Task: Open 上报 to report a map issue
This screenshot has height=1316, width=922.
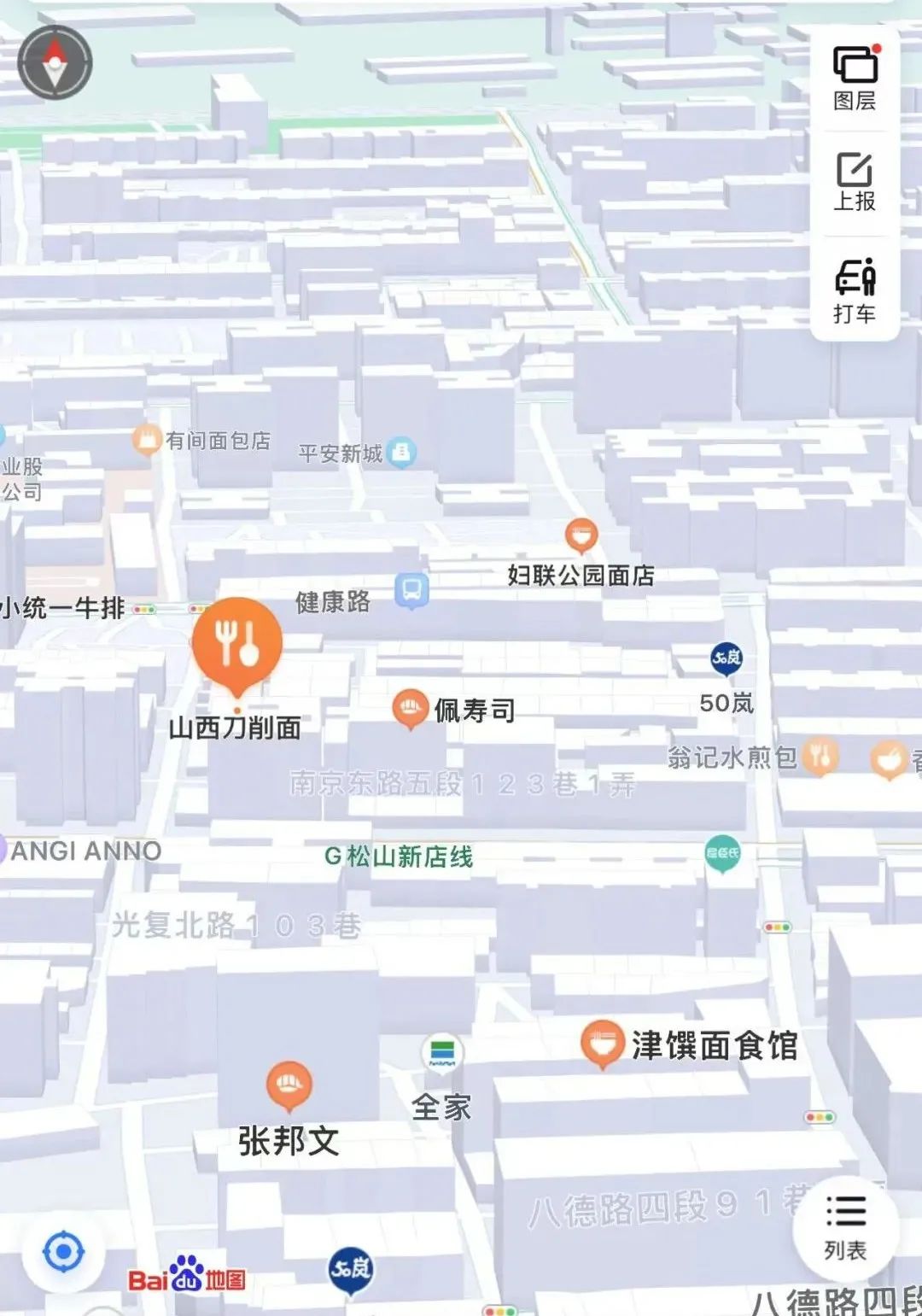Action: point(855,182)
